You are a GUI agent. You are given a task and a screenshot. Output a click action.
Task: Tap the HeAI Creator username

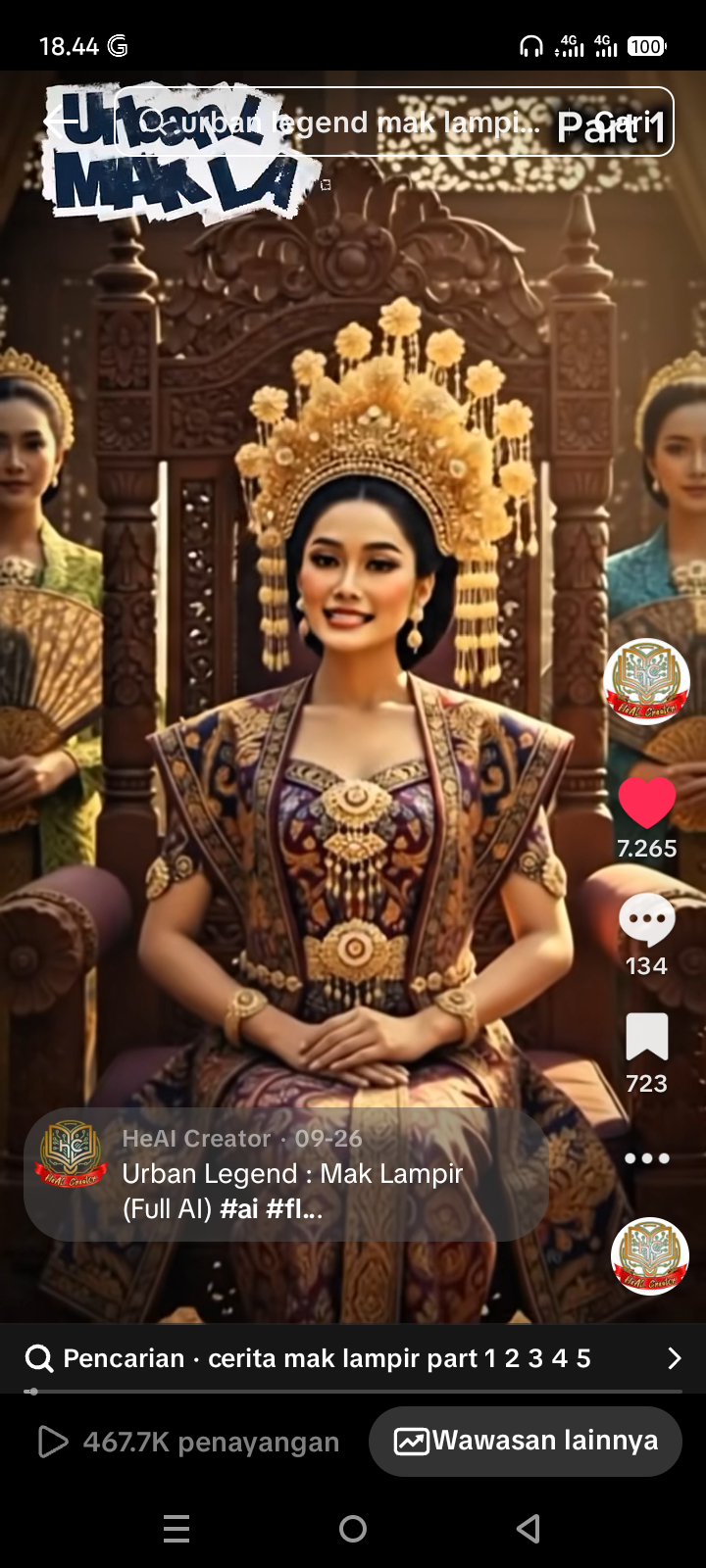(196, 1139)
